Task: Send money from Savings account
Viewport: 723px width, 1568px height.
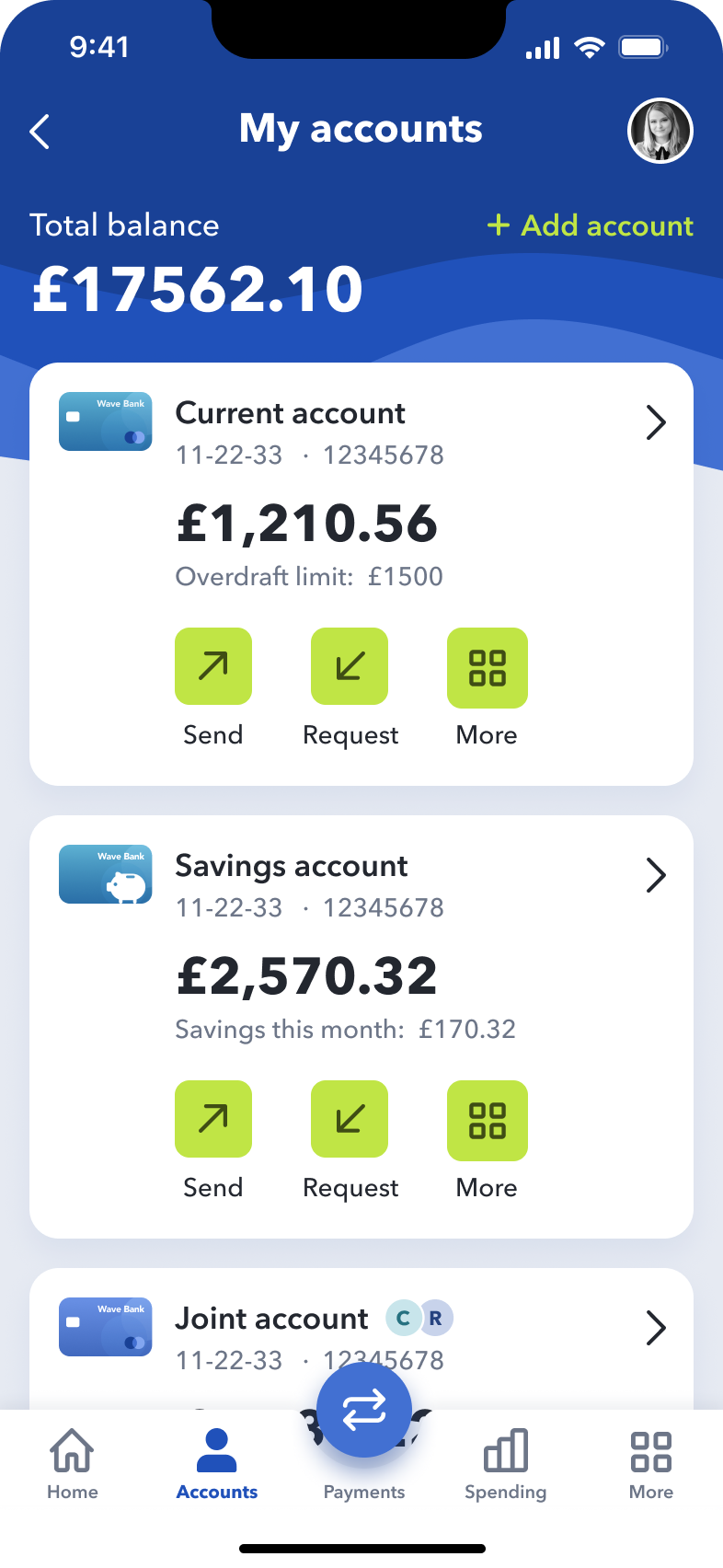Action: click(x=213, y=1119)
